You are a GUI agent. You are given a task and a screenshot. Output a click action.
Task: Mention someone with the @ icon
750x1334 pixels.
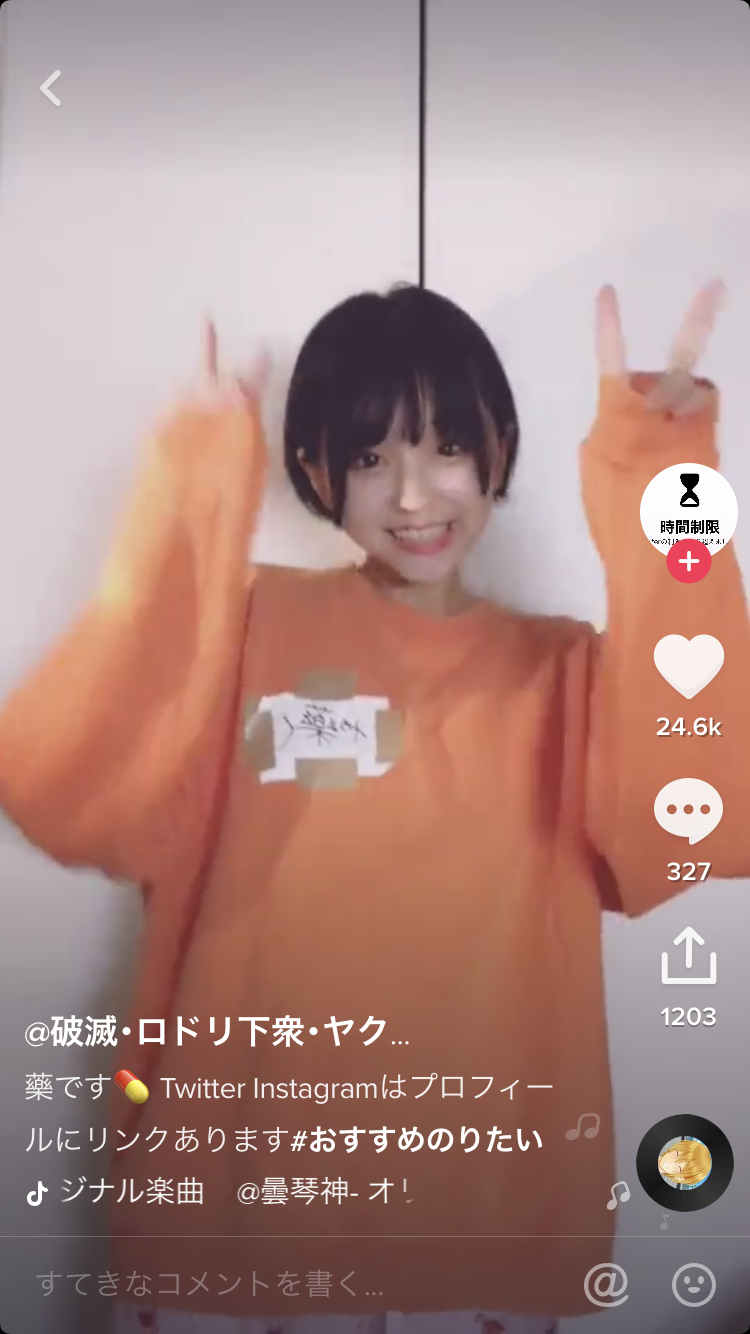[606, 1284]
